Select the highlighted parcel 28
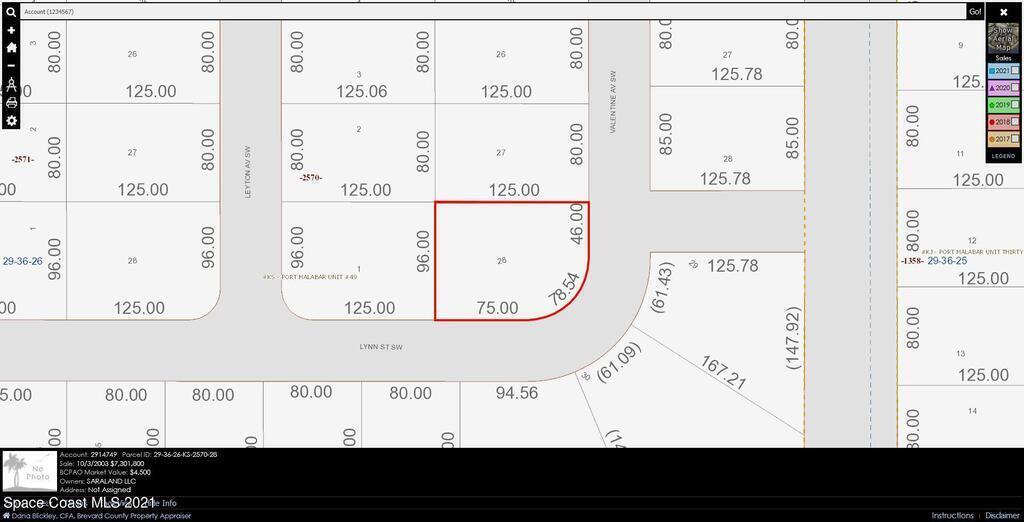 pos(500,262)
